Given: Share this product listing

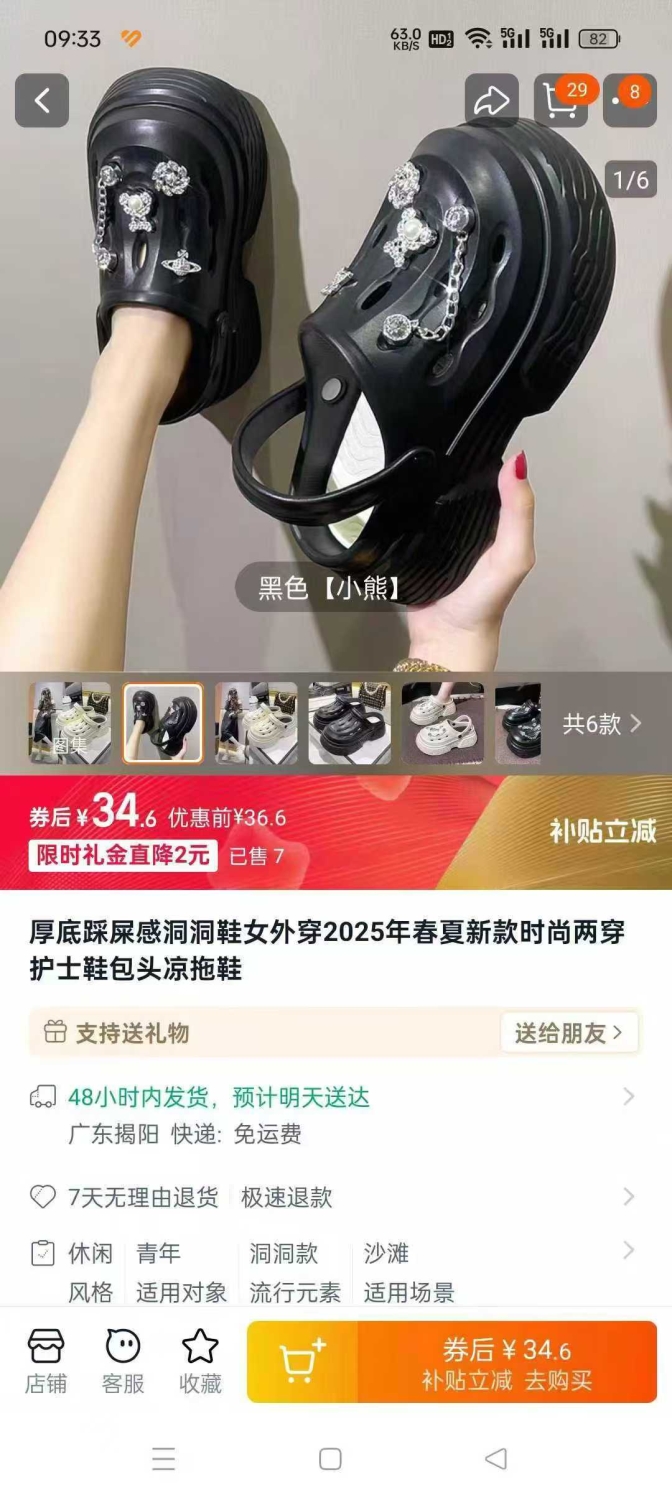Looking at the screenshot, I should [491, 100].
